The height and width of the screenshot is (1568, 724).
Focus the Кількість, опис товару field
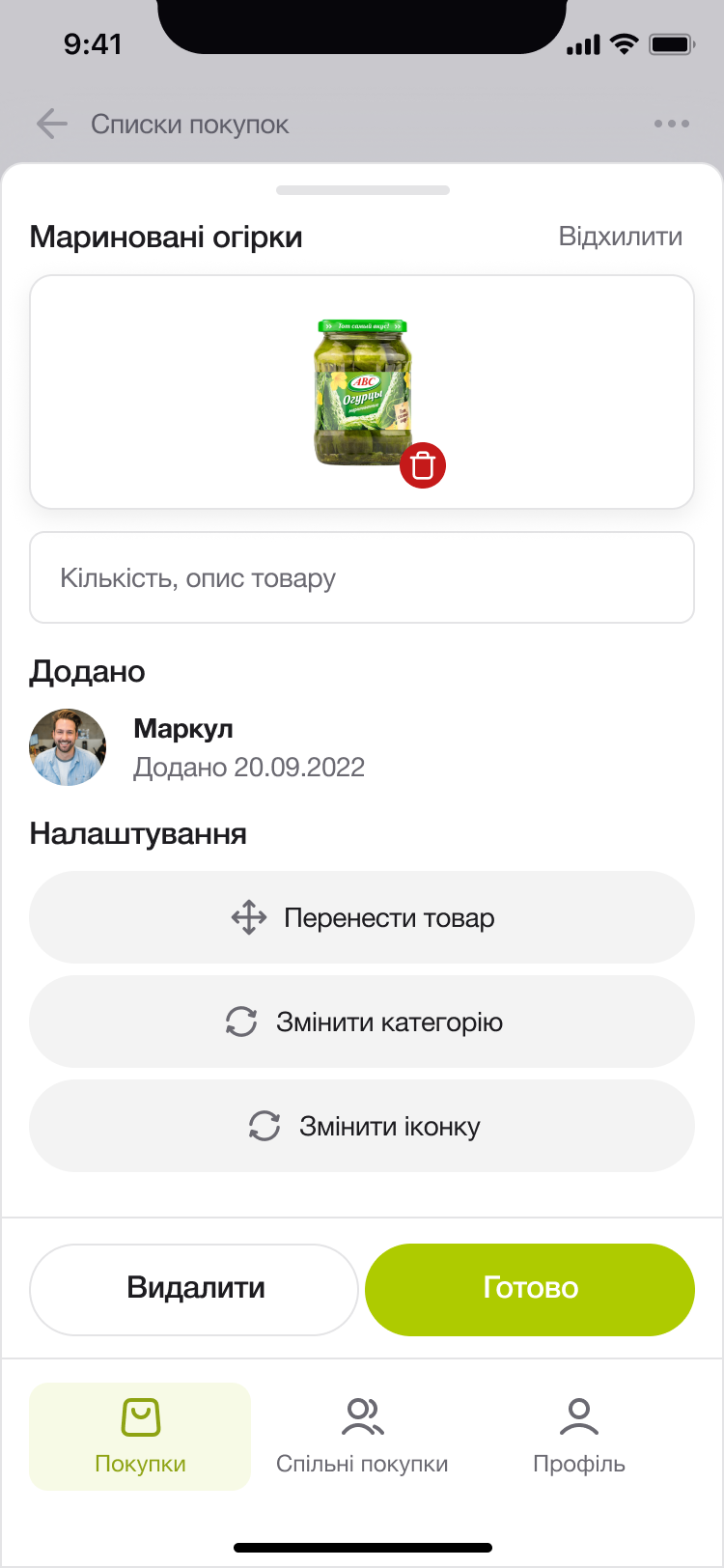tap(362, 577)
